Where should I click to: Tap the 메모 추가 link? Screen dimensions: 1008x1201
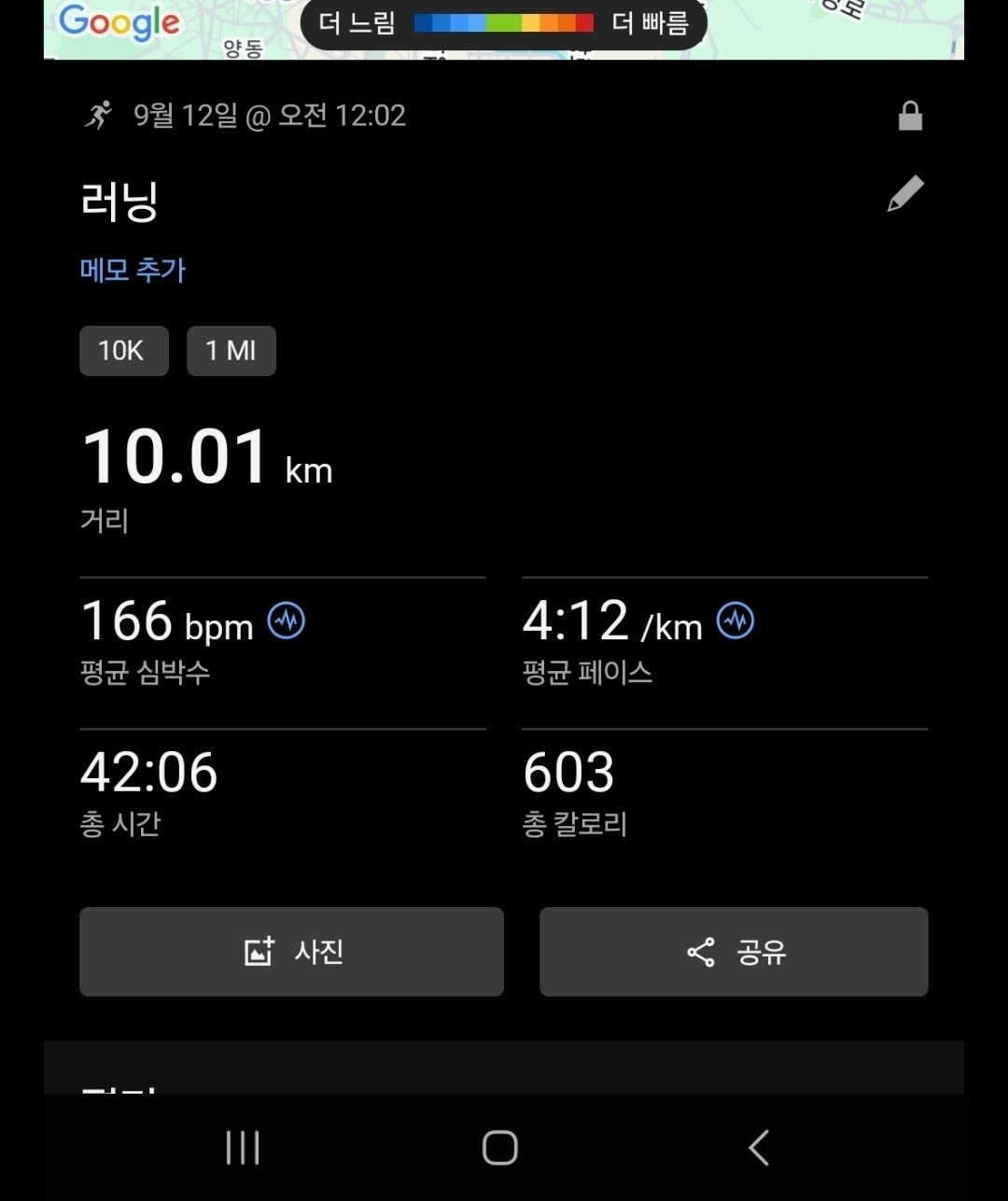click(x=133, y=270)
